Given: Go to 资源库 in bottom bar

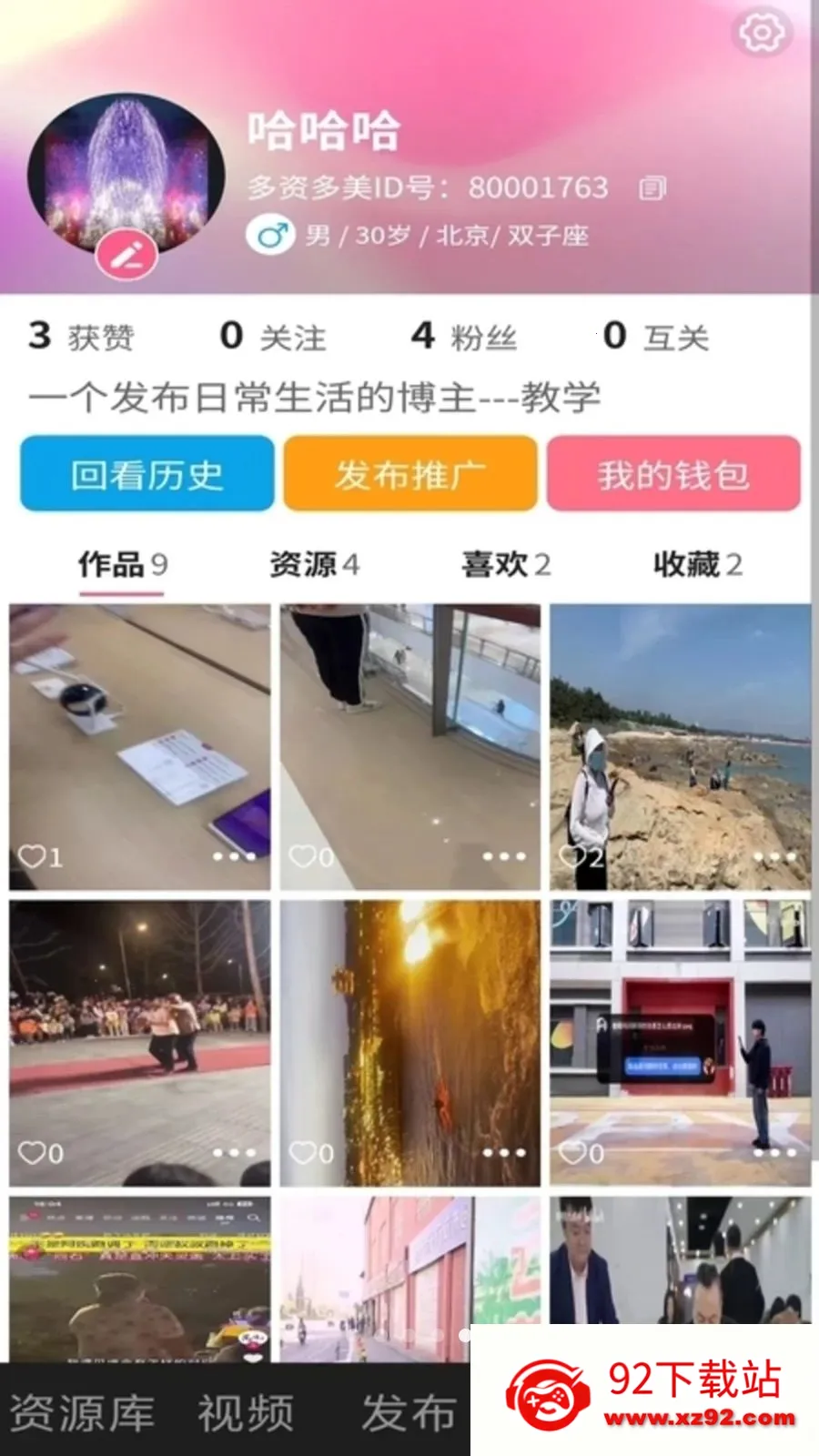Looking at the screenshot, I should click(x=82, y=1413).
